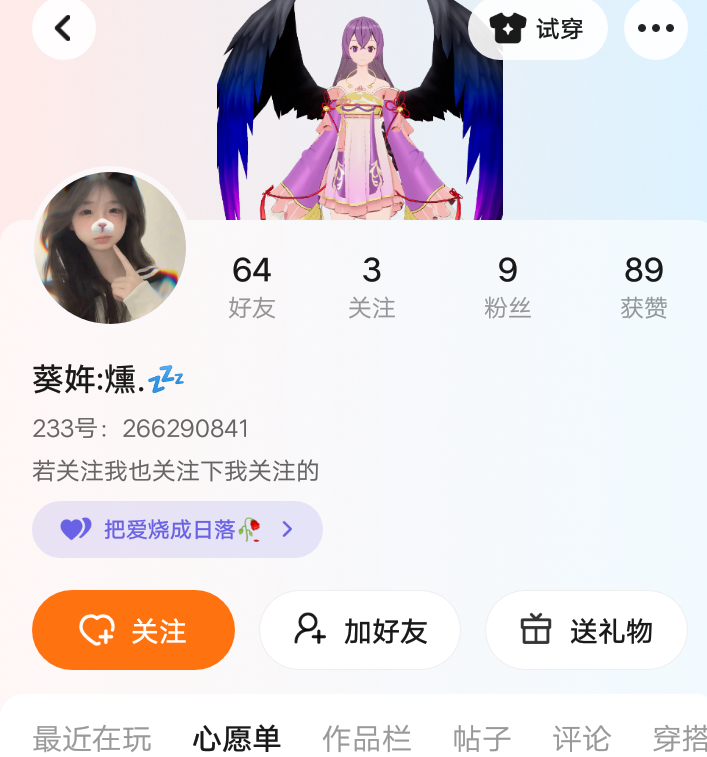Go back using the top-left arrow
The image size is (707, 757).
[x=64, y=28]
